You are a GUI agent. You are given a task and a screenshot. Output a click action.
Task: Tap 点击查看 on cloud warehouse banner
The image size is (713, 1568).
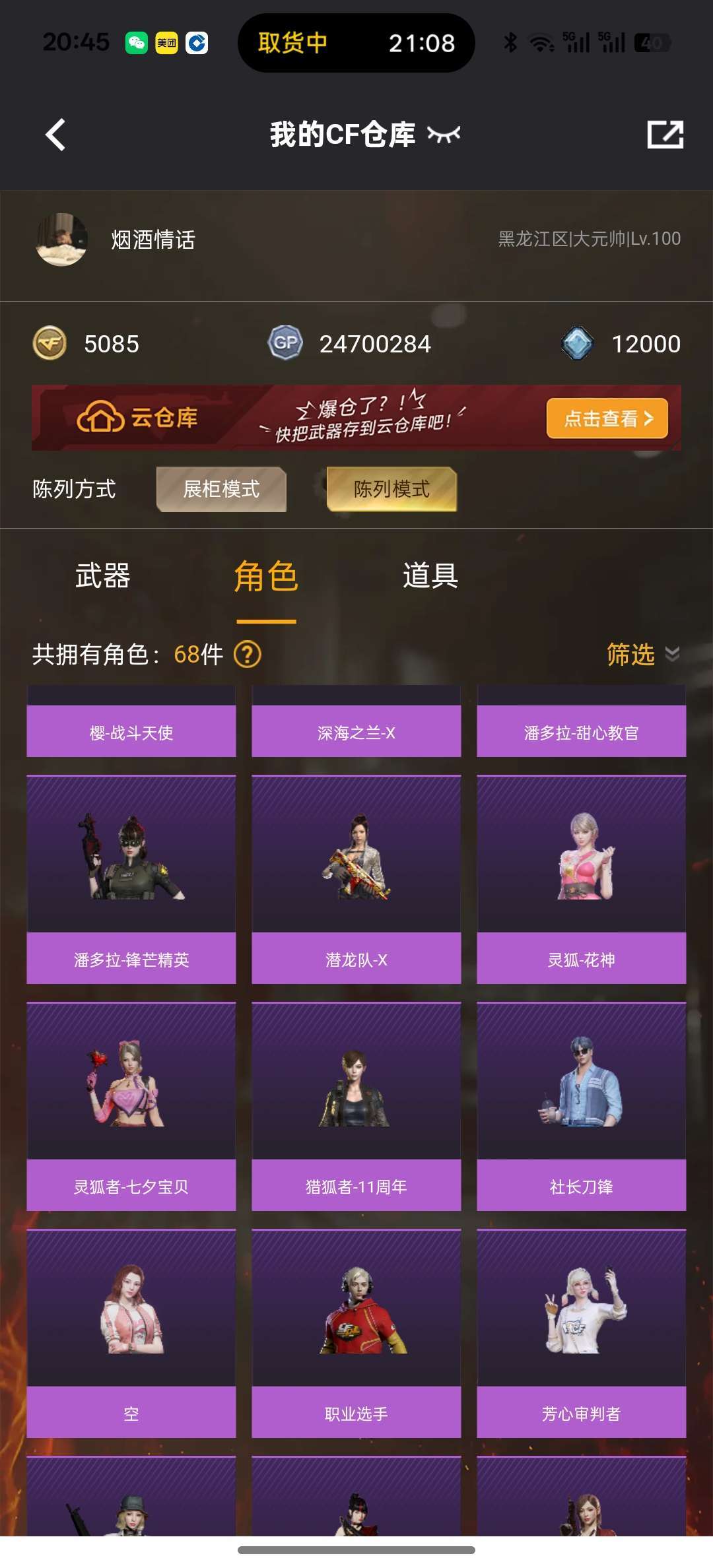point(607,418)
